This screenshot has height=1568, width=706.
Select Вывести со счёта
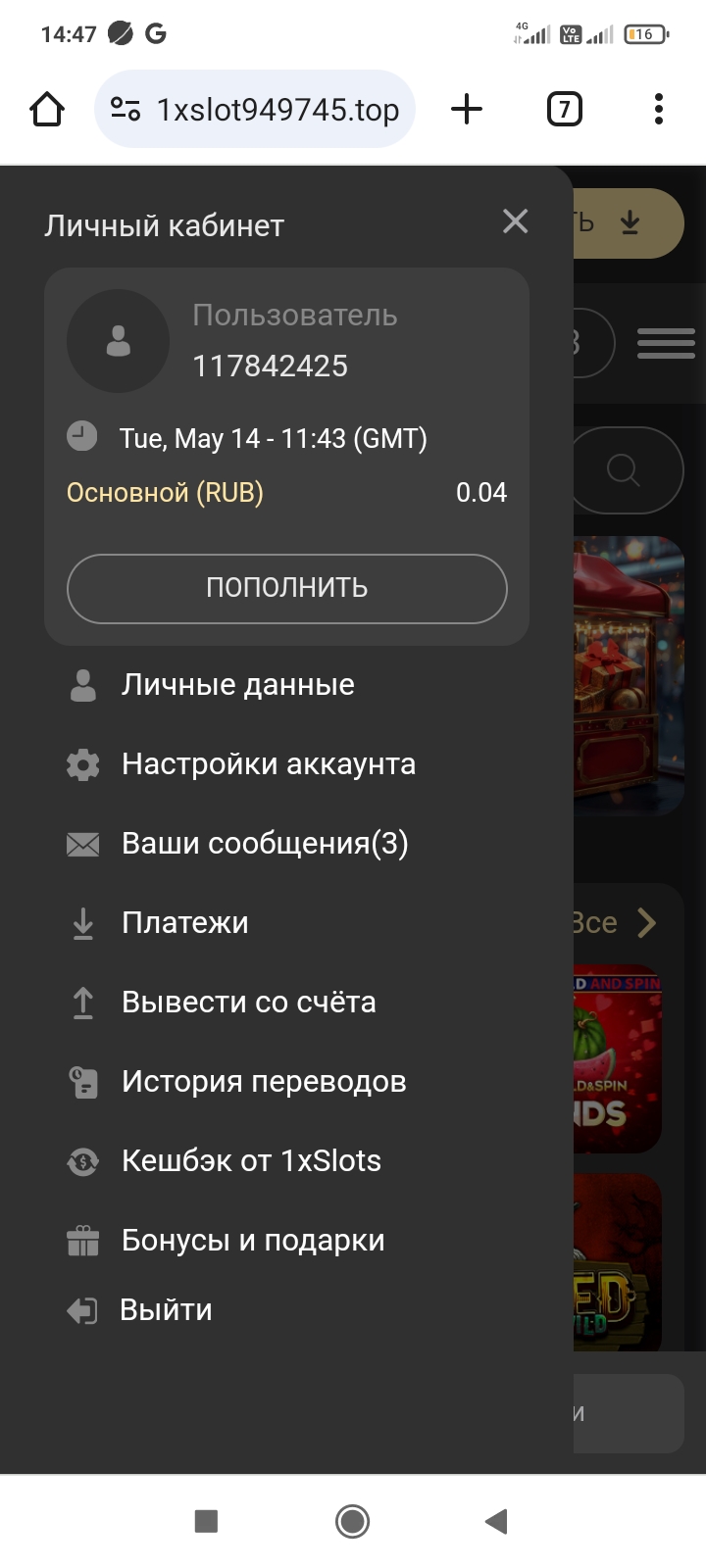click(248, 1003)
